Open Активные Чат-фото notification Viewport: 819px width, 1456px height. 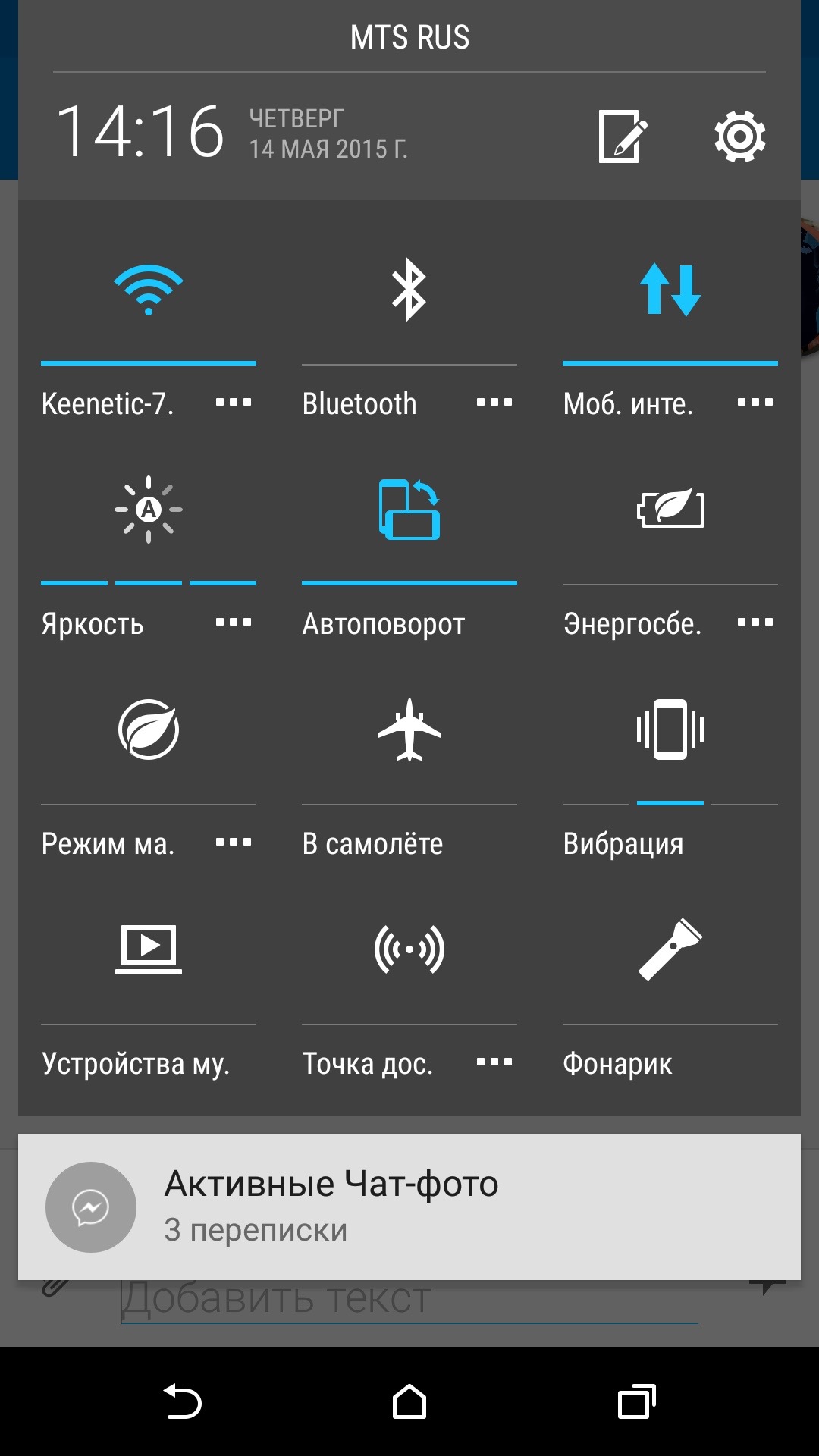[x=409, y=1207]
